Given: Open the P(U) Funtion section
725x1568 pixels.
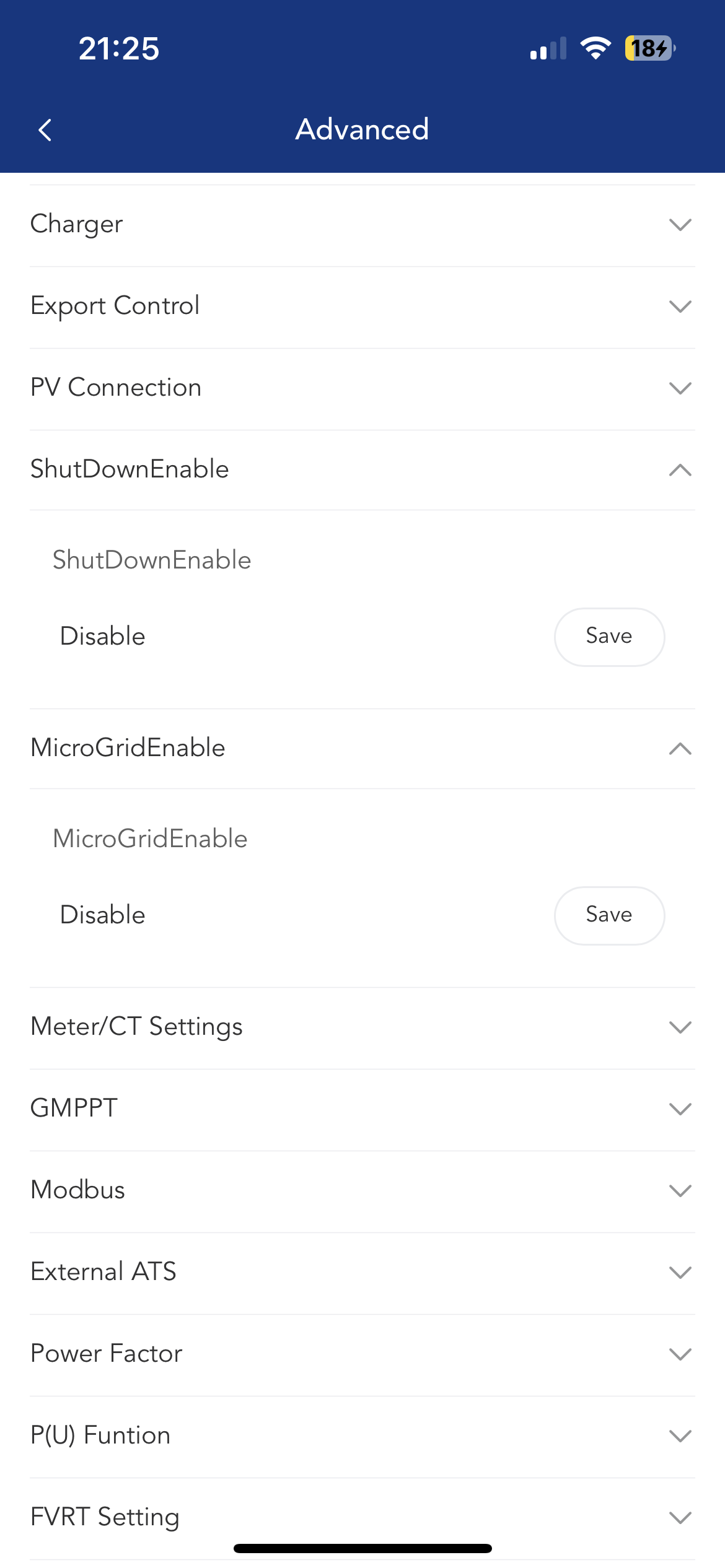Looking at the screenshot, I should point(362,1436).
